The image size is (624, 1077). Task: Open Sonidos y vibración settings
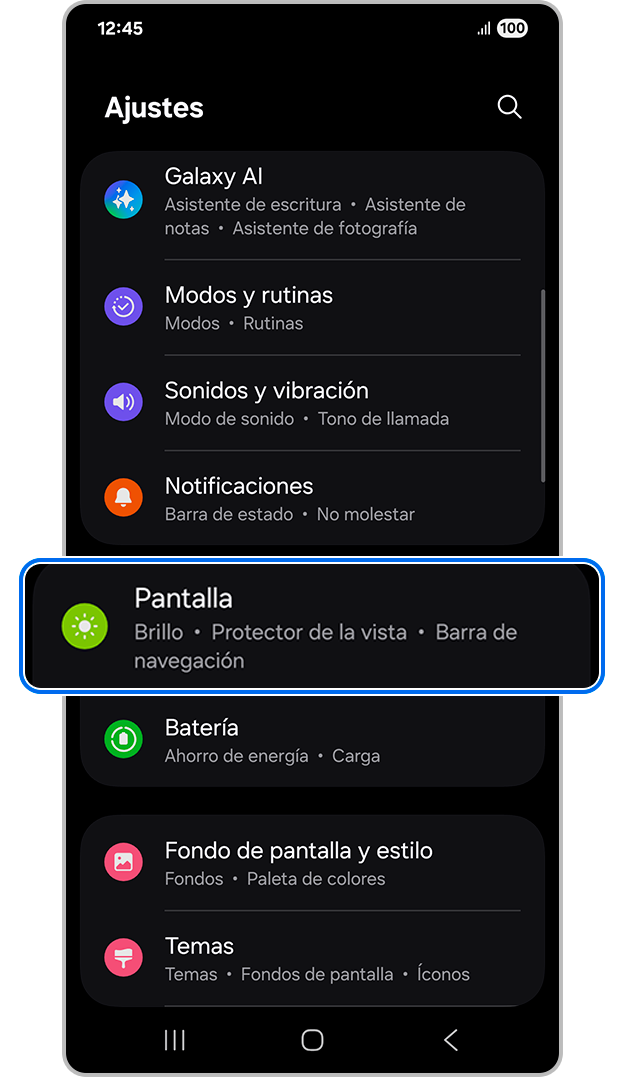(312, 403)
